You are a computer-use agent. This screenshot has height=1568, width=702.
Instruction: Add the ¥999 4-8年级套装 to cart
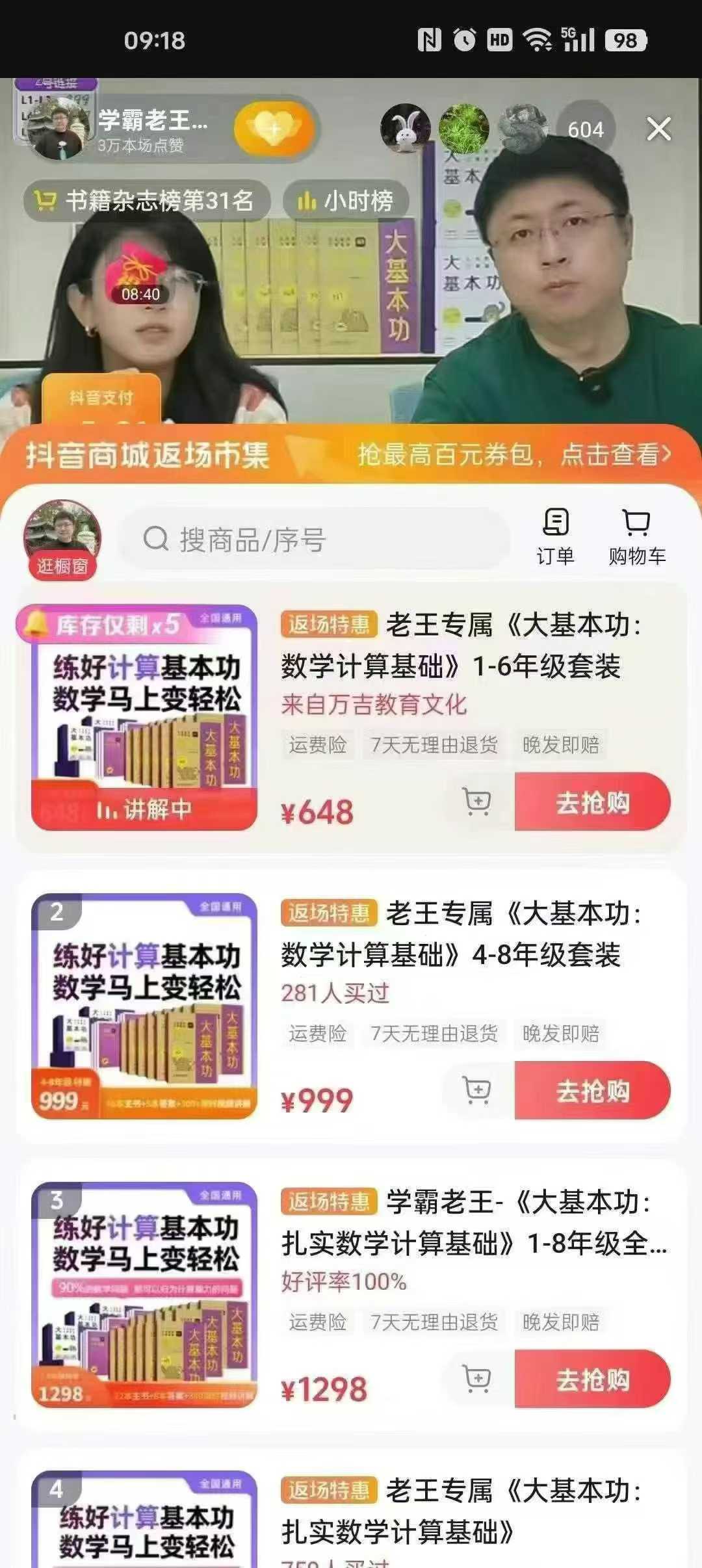476,1090
